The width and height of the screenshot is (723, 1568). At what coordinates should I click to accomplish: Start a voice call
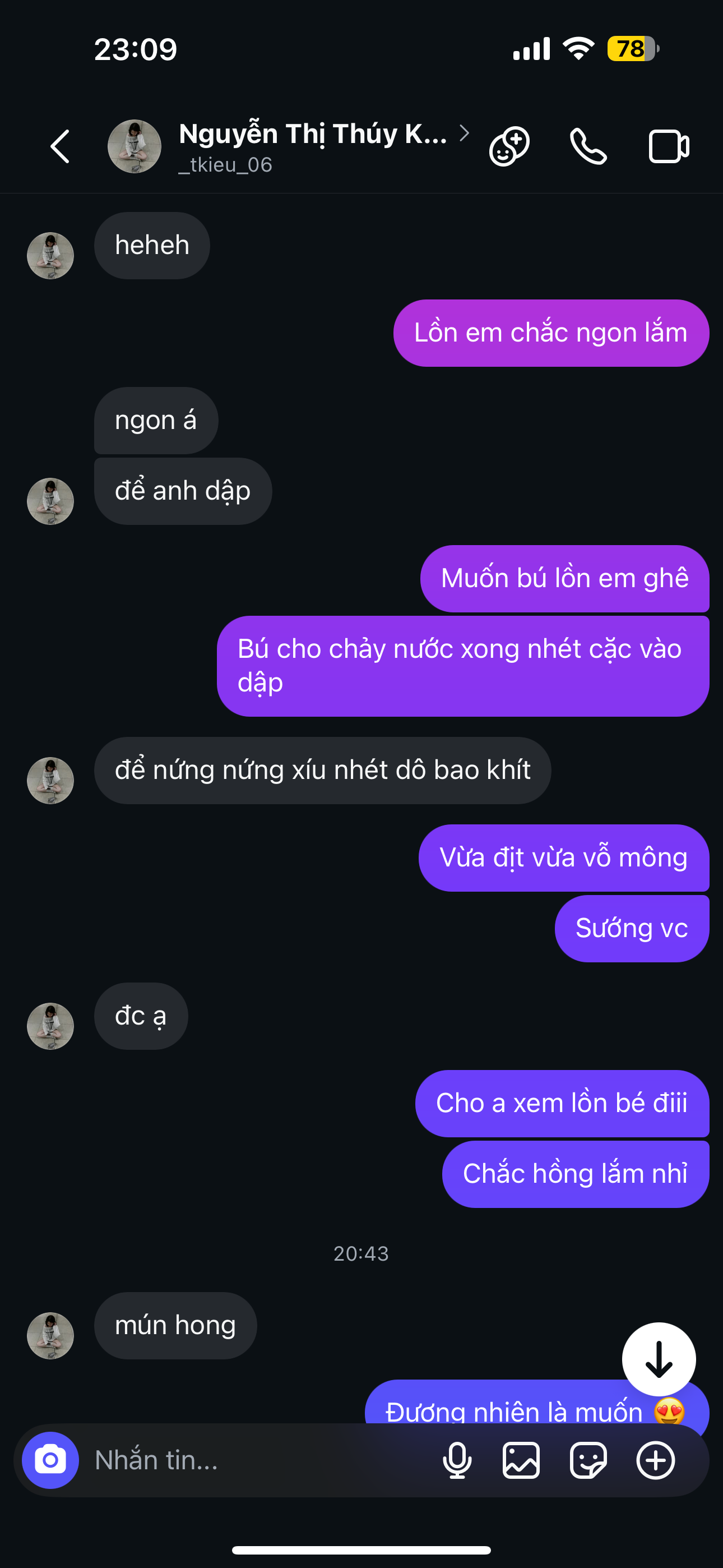click(588, 147)
